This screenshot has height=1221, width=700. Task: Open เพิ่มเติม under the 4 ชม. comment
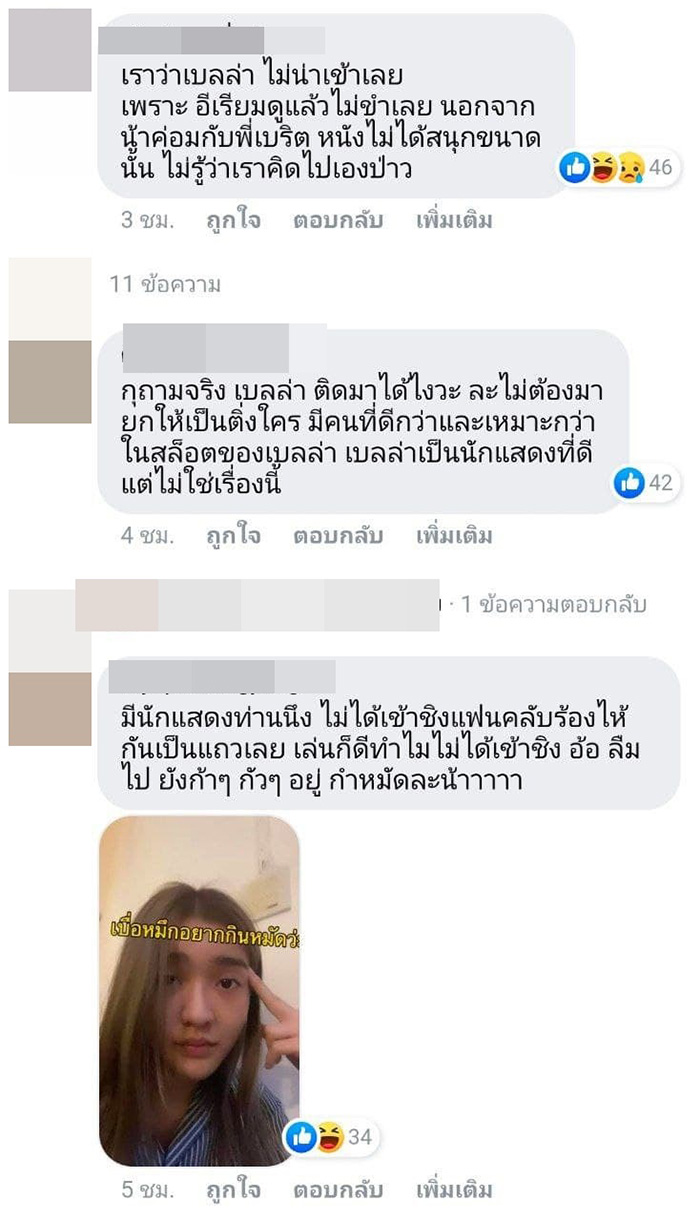[x=454, y=536]
